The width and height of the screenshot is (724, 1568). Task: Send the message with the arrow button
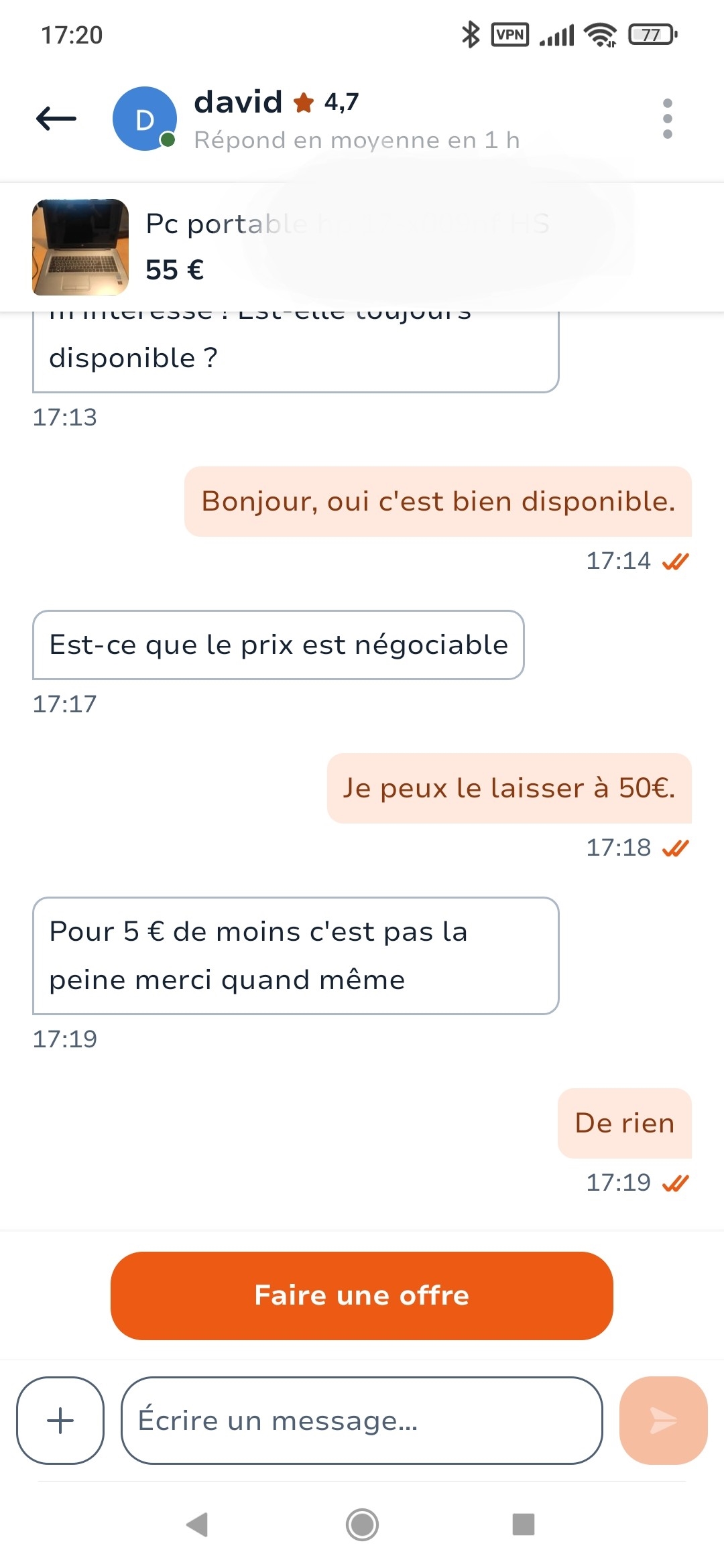click(x=663, y=1420)
